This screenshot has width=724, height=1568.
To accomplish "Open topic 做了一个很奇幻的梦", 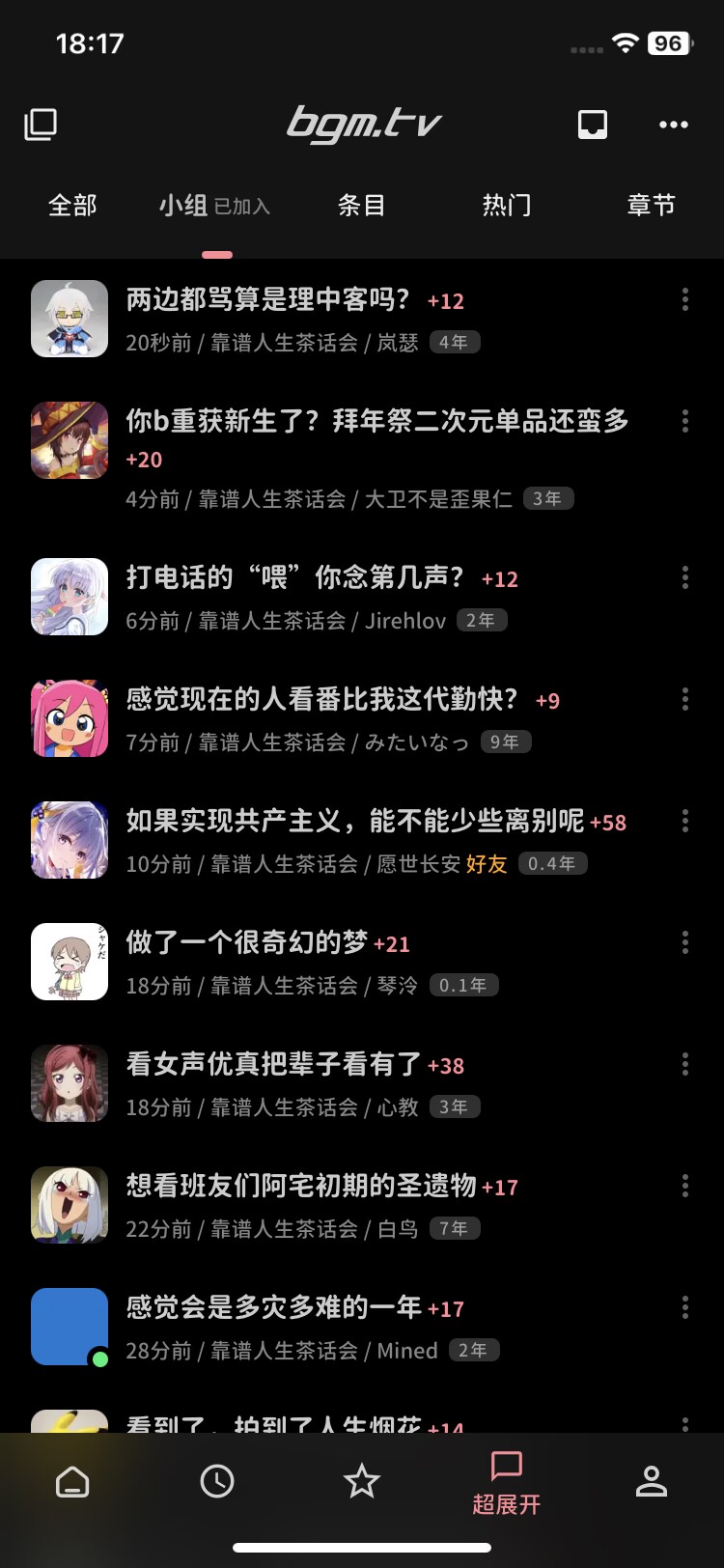I will 247,942.
